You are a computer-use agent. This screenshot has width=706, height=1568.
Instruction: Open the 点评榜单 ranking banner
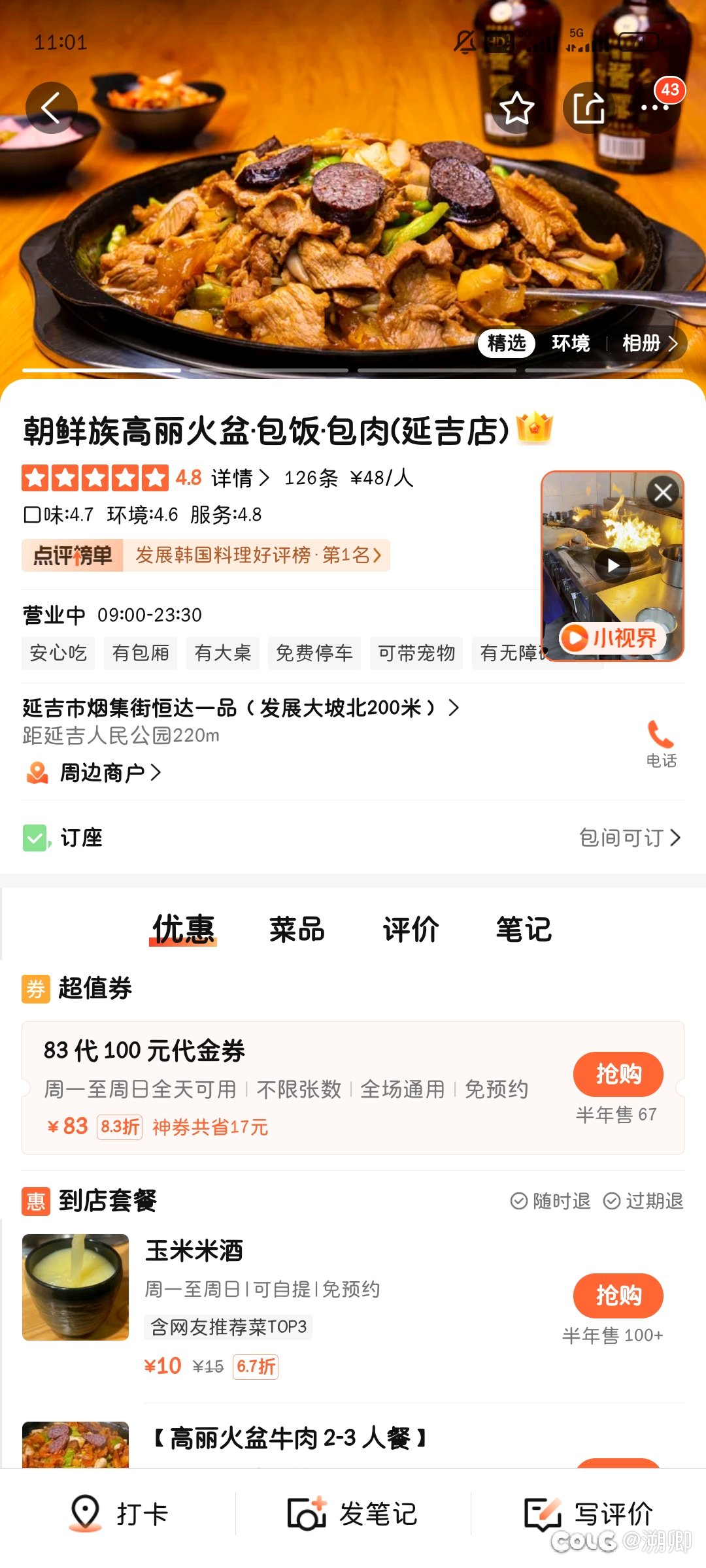pos(206,555)
